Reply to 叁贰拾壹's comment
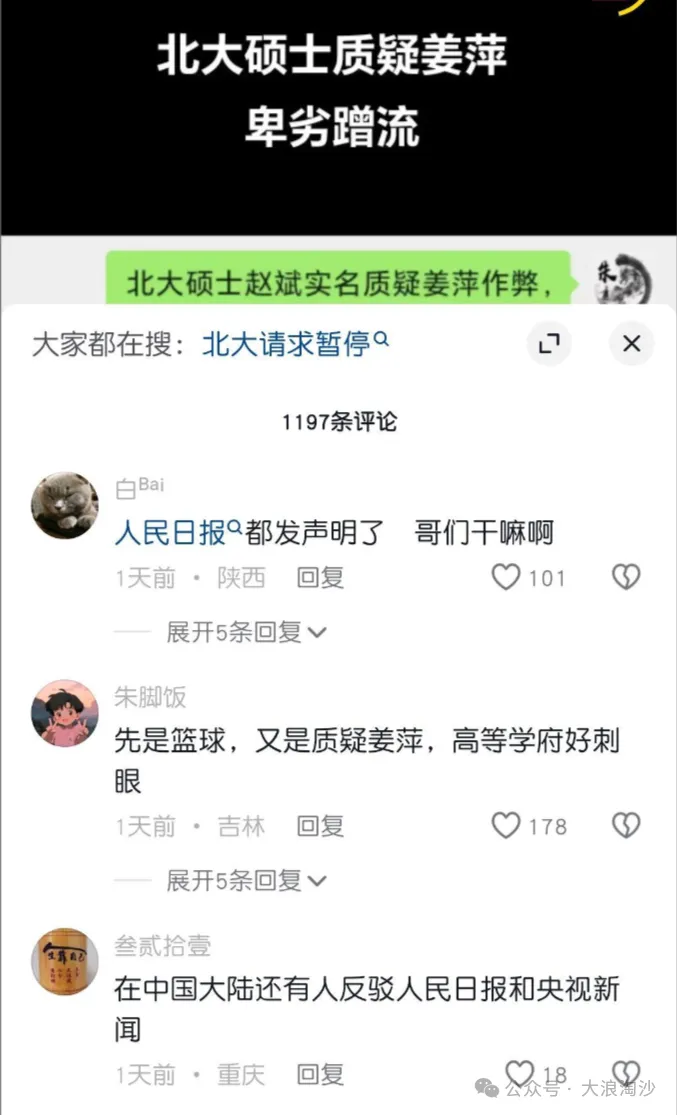The image size is (677, 1115). (320, 1074)
